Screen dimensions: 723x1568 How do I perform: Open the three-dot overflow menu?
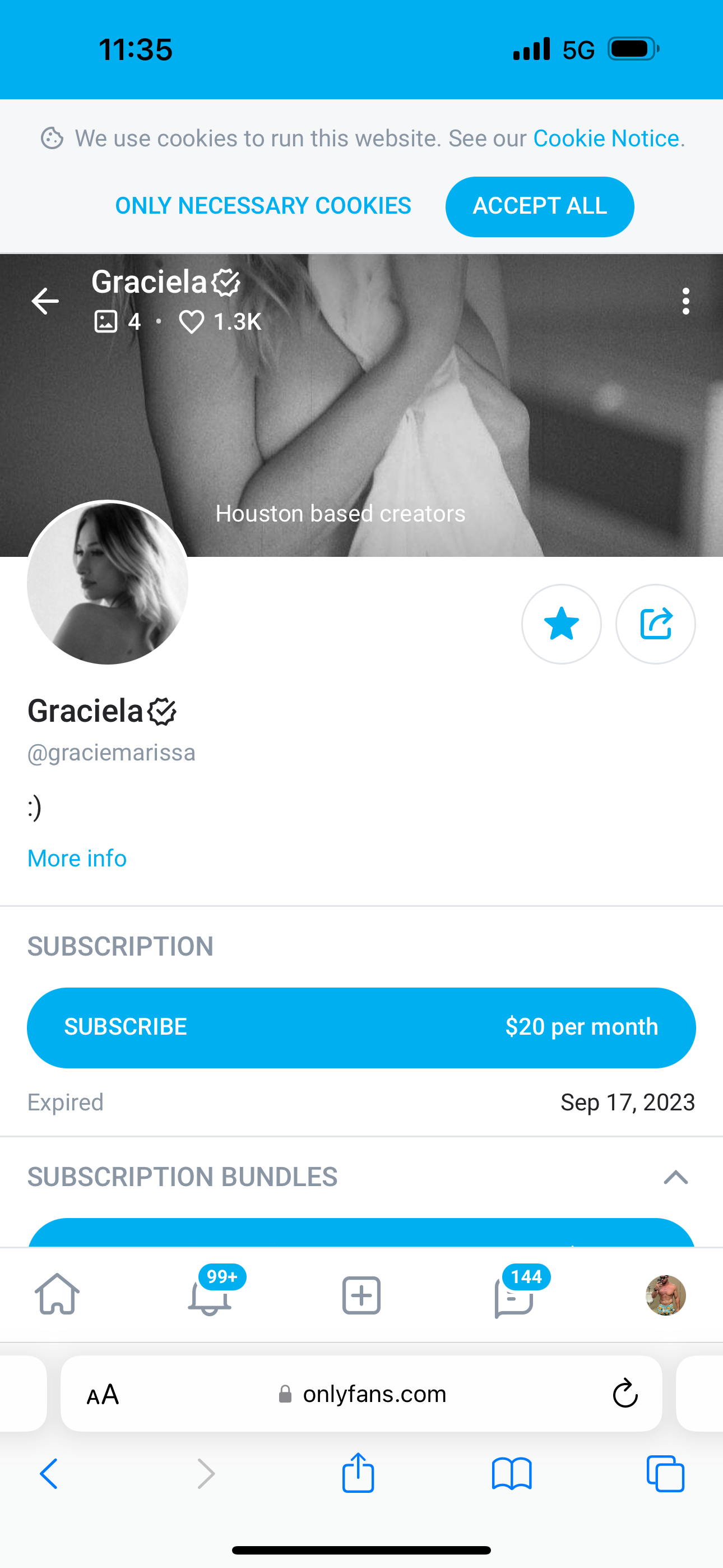pos(686,301)
